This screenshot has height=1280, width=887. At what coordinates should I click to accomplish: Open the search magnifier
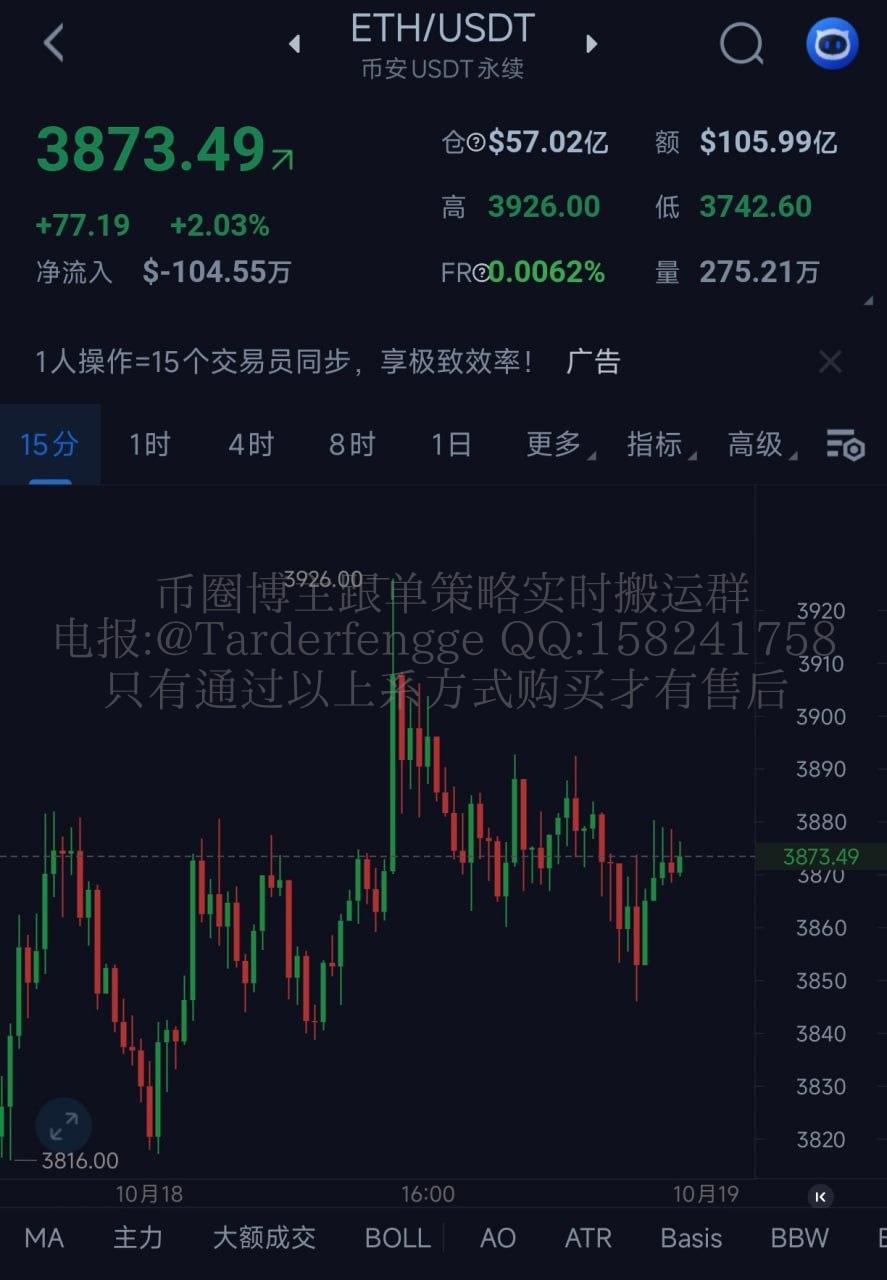(741, 44)
